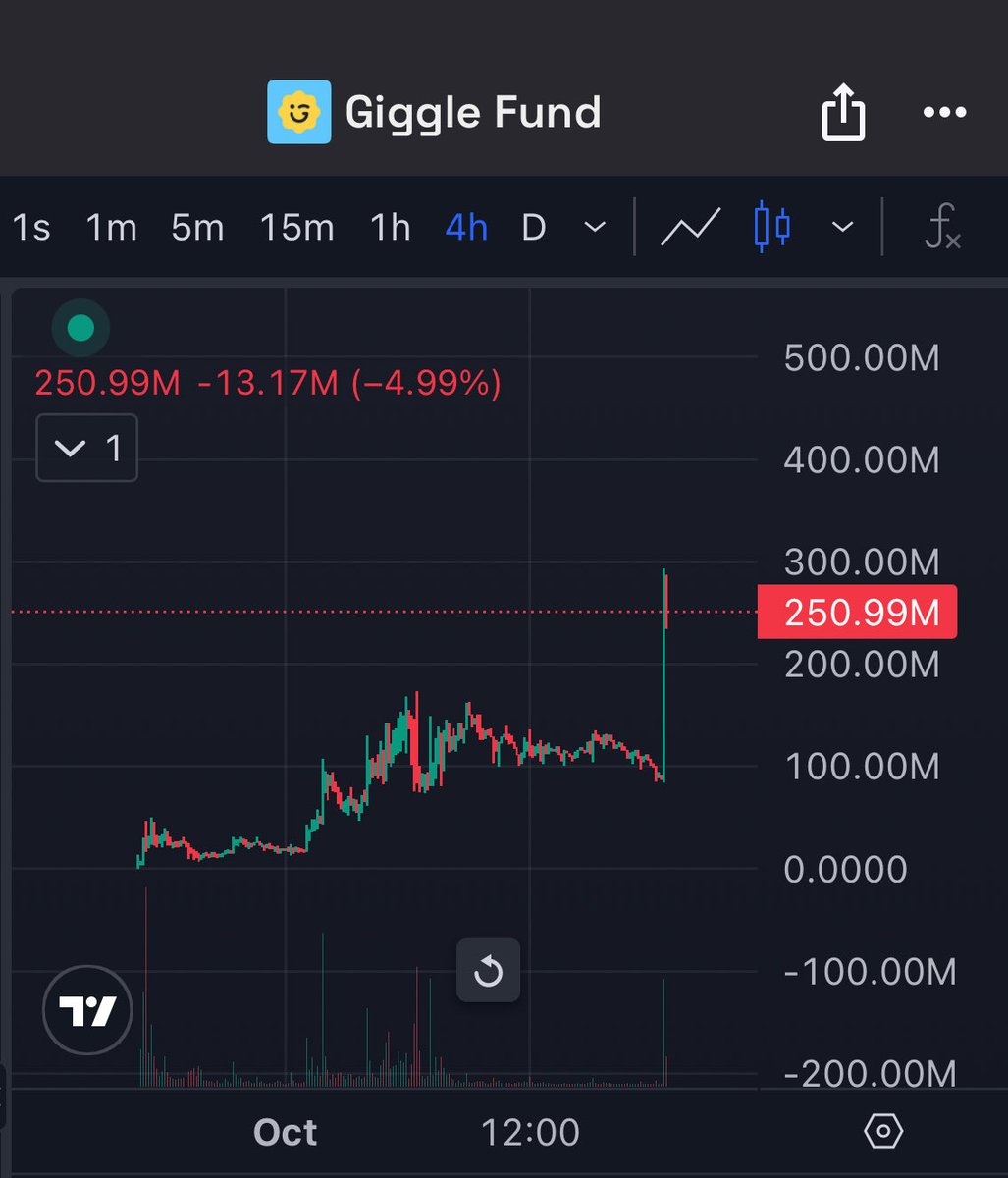Open the fx indicators menu
Image resolution: width=1008 pixels, height=1178 pixels.
(x=943, y=228)
